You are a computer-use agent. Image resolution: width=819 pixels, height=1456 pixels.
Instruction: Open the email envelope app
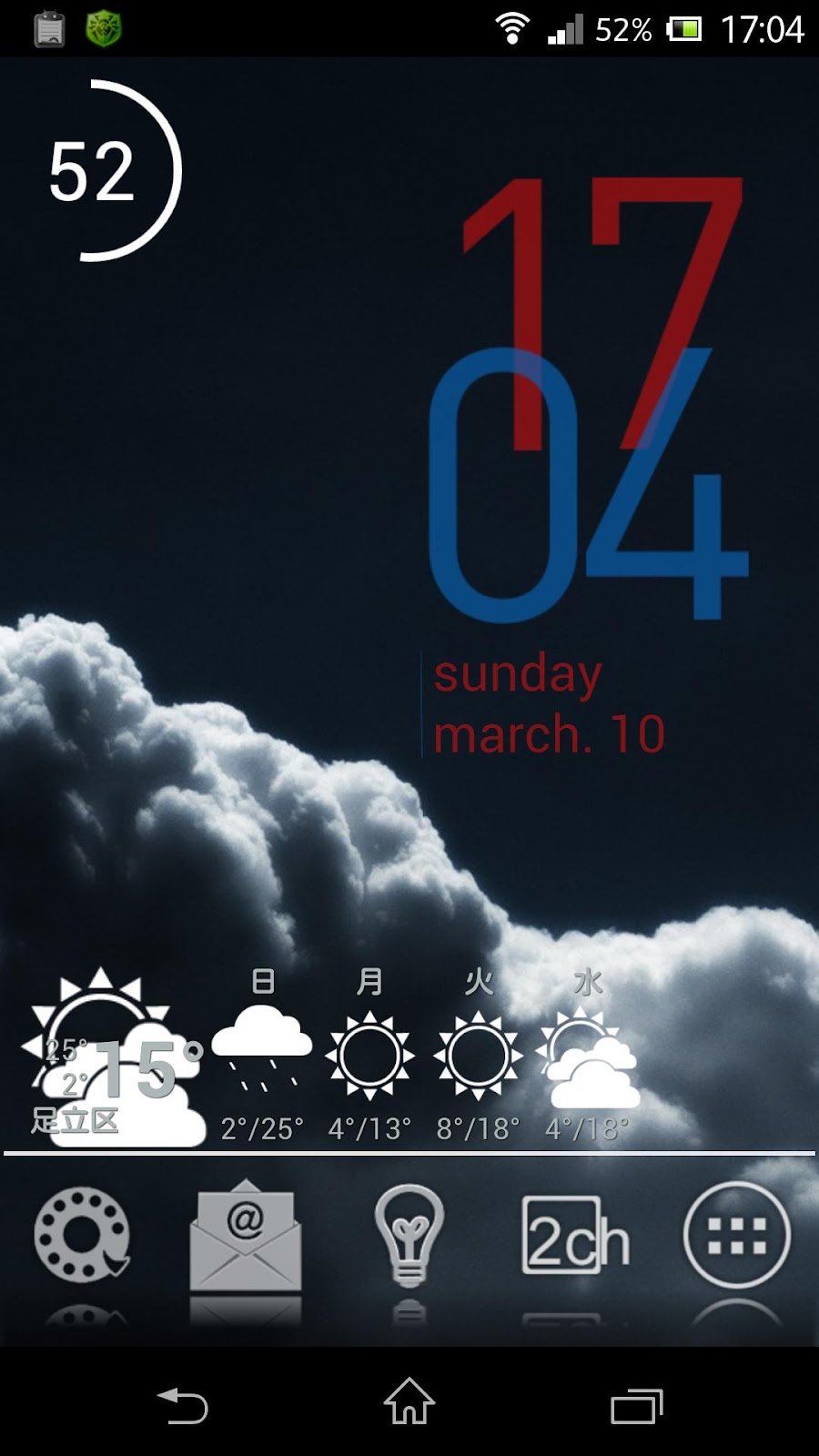pos(245,1235)
